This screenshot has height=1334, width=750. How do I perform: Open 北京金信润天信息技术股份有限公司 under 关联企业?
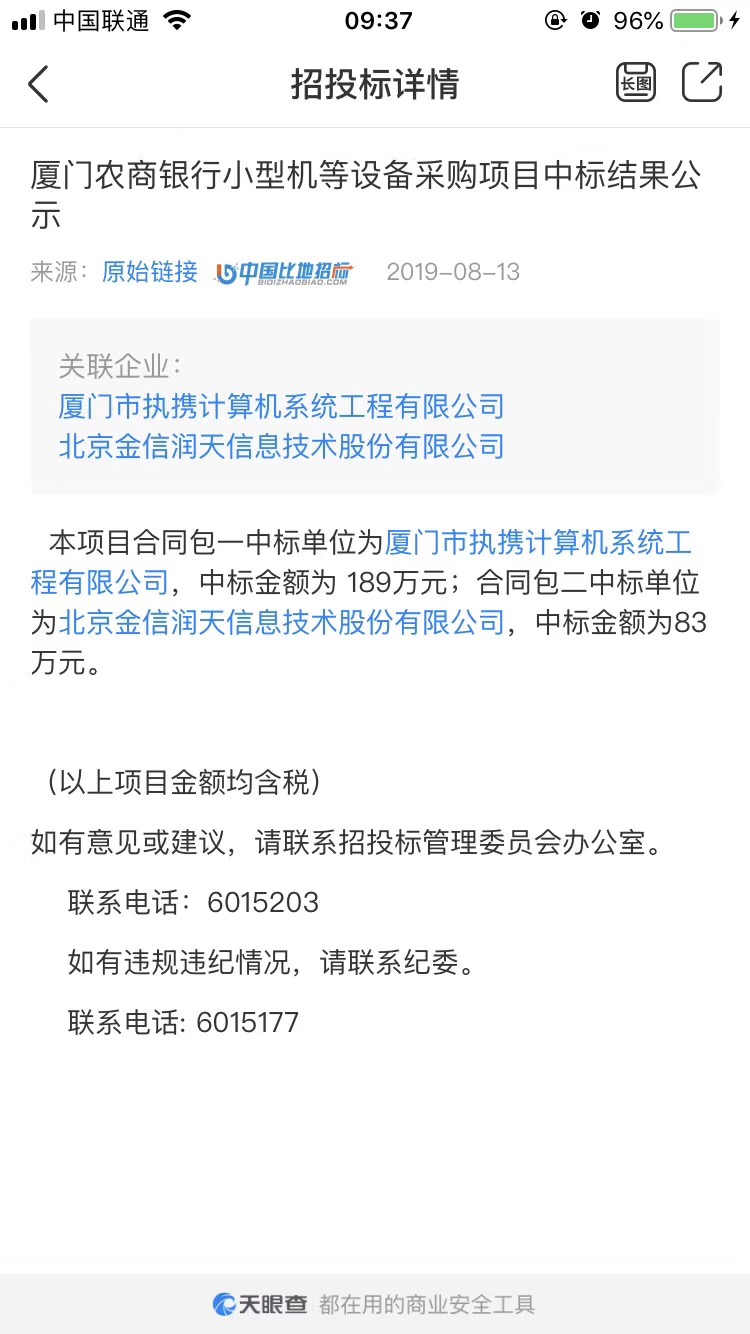(281, 446)
